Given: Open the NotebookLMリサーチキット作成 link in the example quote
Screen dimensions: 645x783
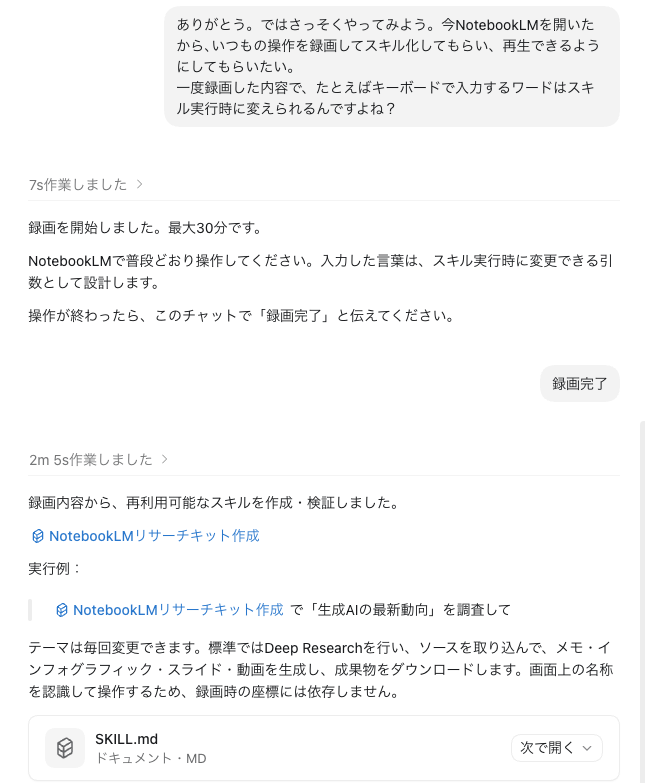Looking at the screenshot, I should pyautogui.click(x=170, y=610).
